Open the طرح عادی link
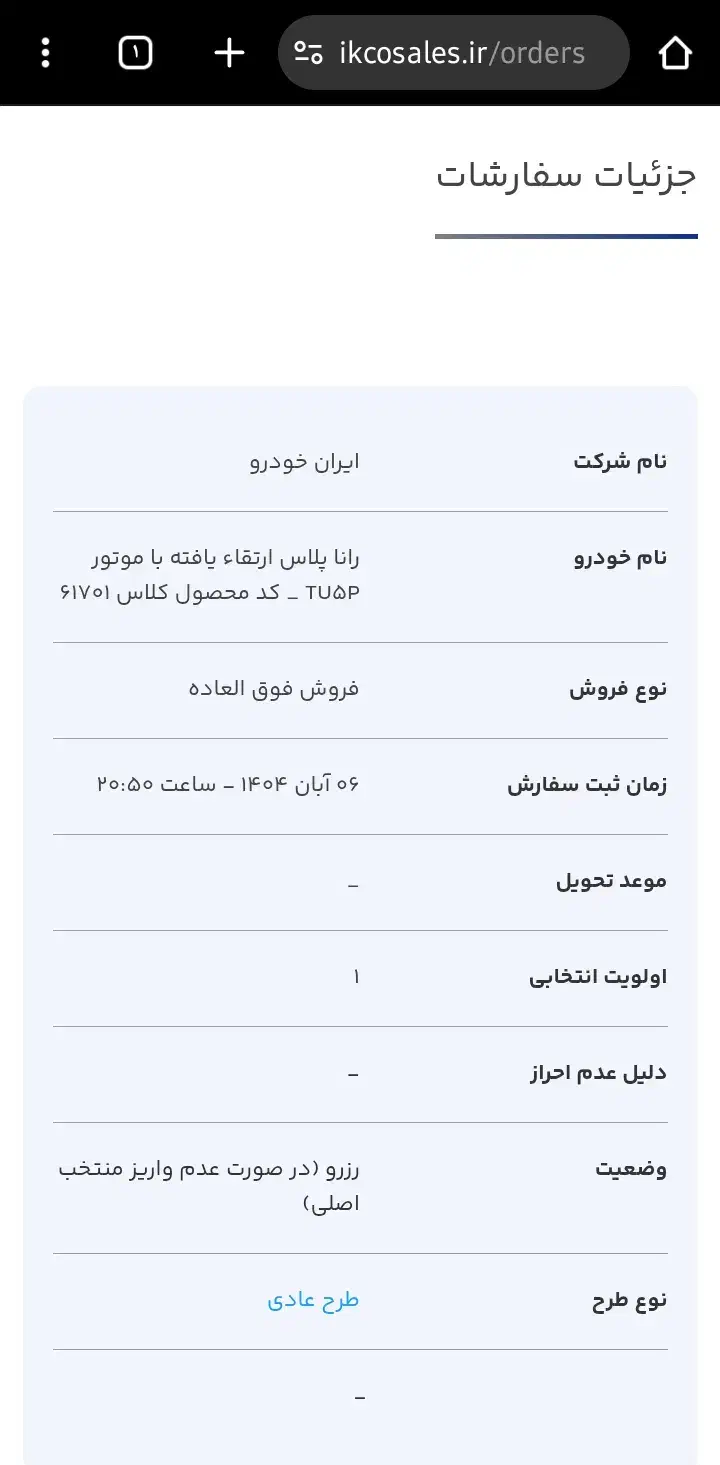The image size is (720, 1465). coord(313,1299)
